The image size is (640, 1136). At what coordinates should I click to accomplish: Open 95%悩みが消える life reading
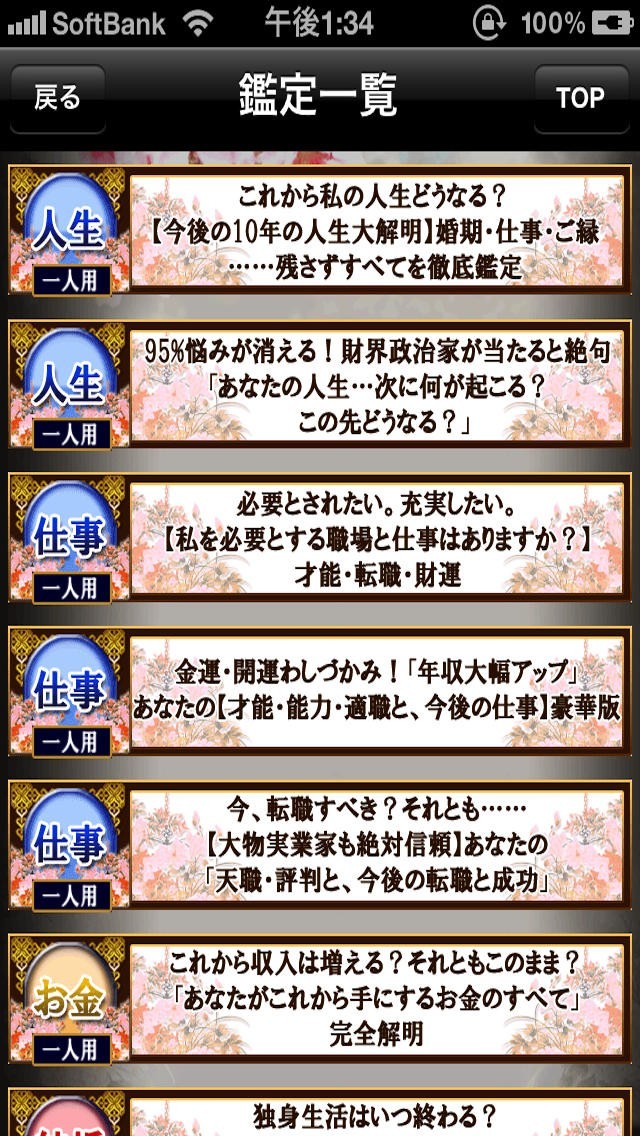[320, 384]
